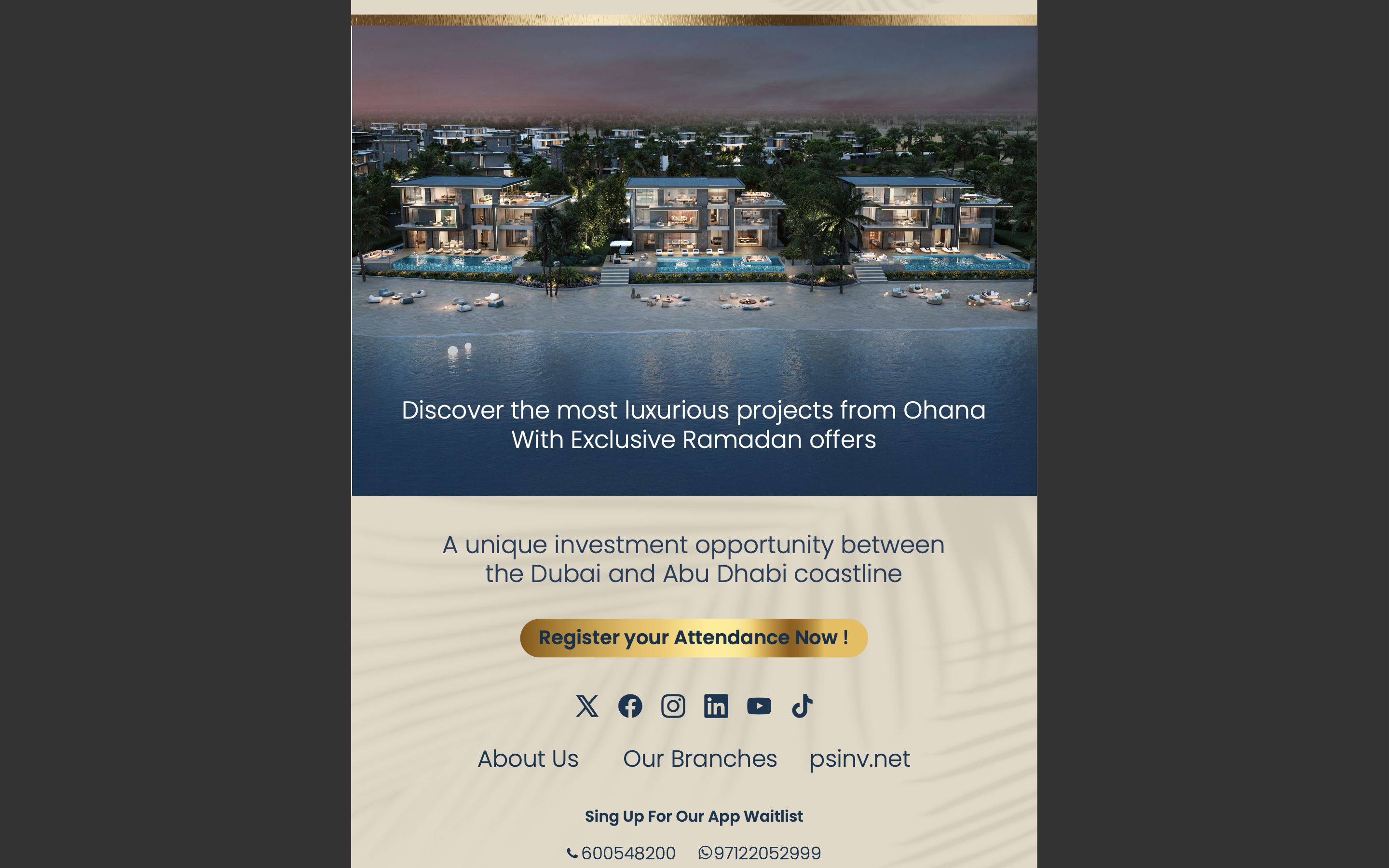Tap Register your Attendance Now button
Screen dimensions: 1389x868
(x=694, y=638)
